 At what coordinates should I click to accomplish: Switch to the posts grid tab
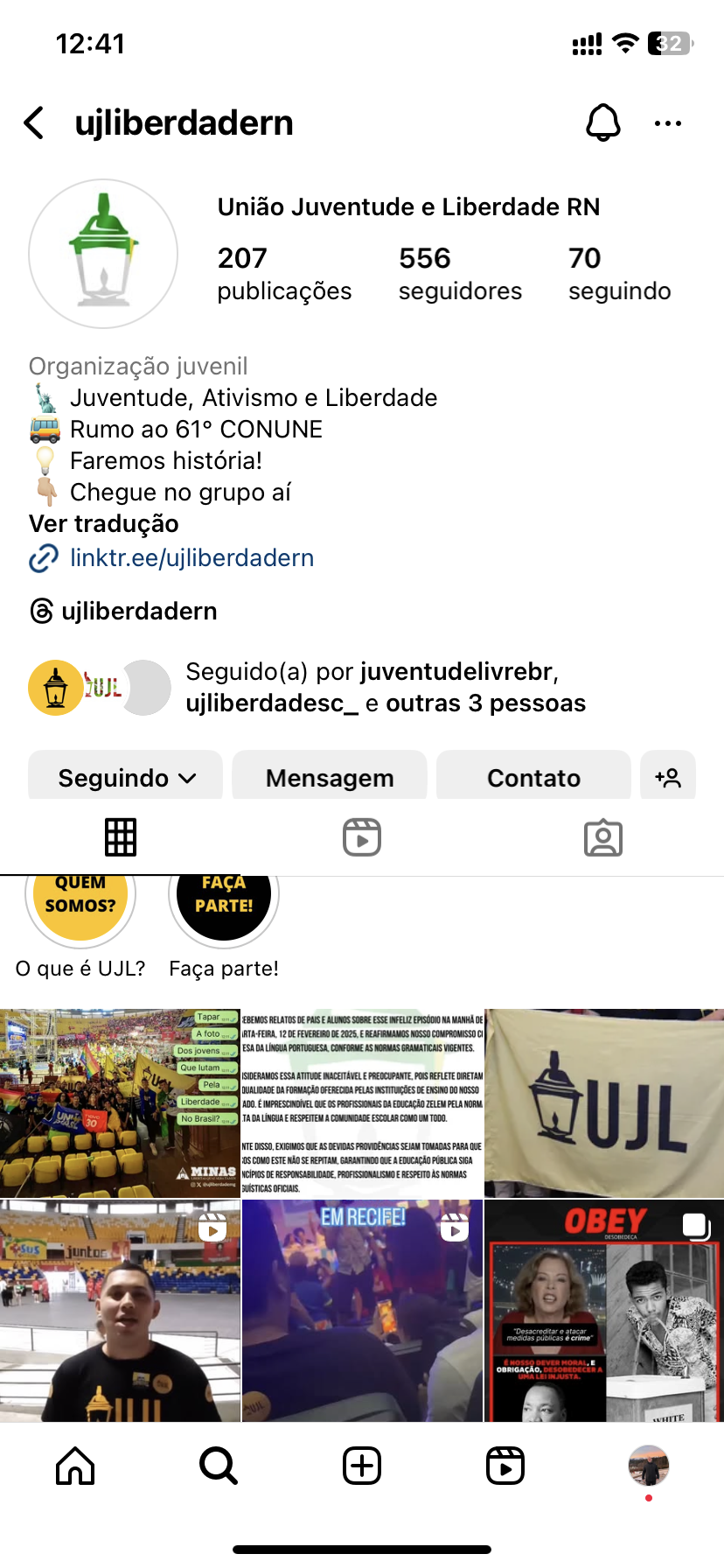(121, 837)
